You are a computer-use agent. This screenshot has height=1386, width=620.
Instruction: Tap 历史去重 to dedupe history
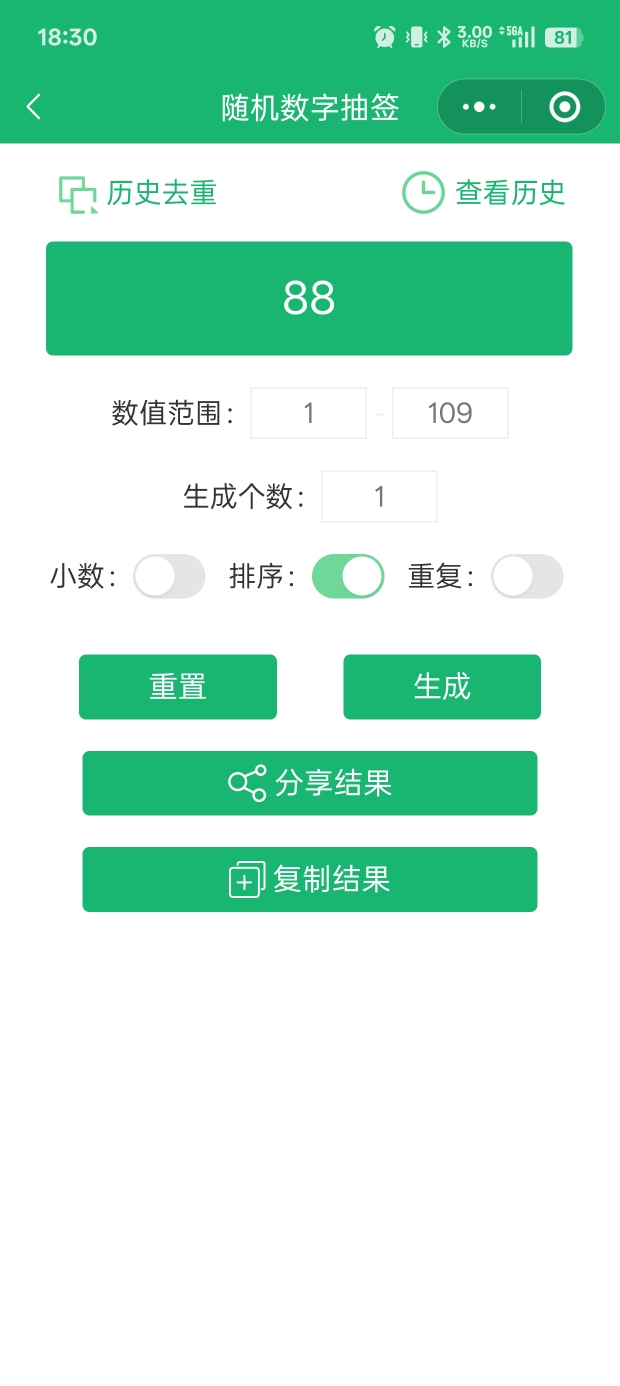[x=138, y=193]
